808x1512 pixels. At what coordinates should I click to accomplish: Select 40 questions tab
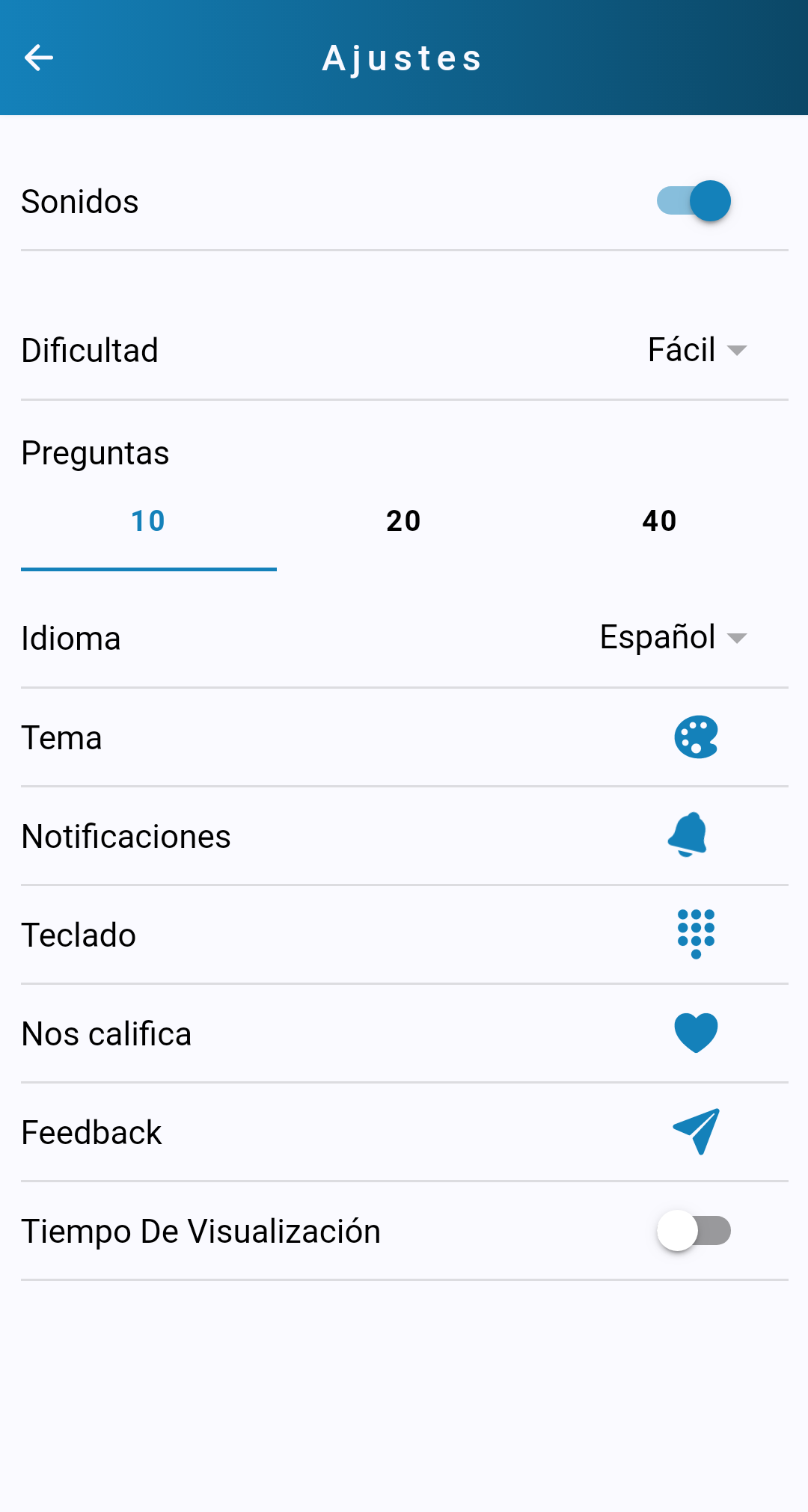(660, 521)
